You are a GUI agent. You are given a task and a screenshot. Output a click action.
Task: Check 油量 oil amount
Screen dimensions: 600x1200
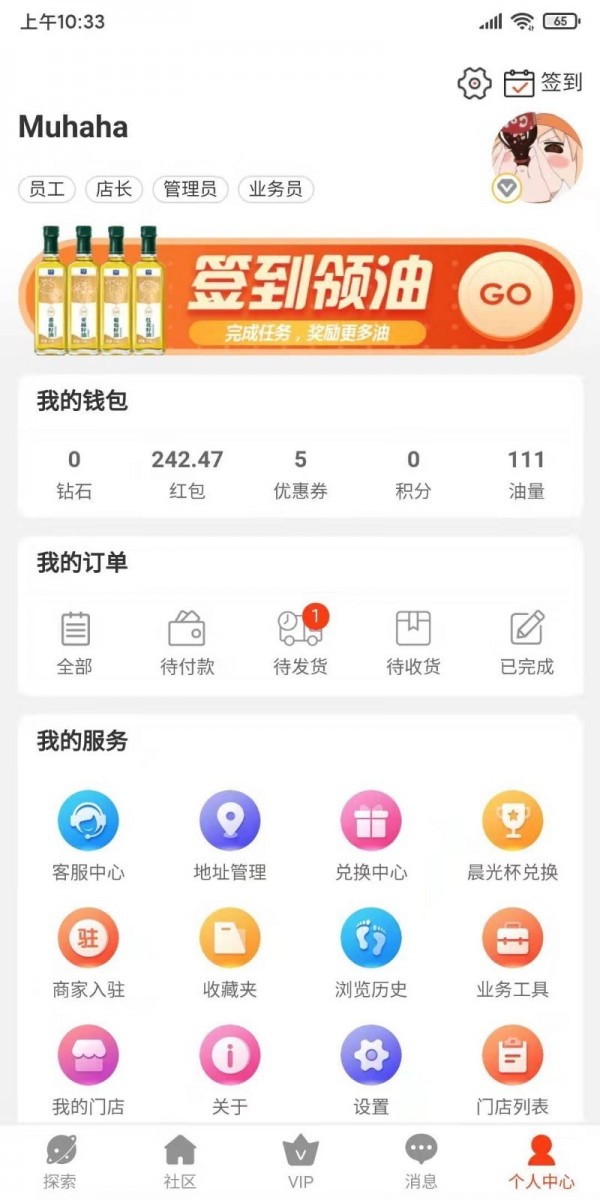coord(526,473)
